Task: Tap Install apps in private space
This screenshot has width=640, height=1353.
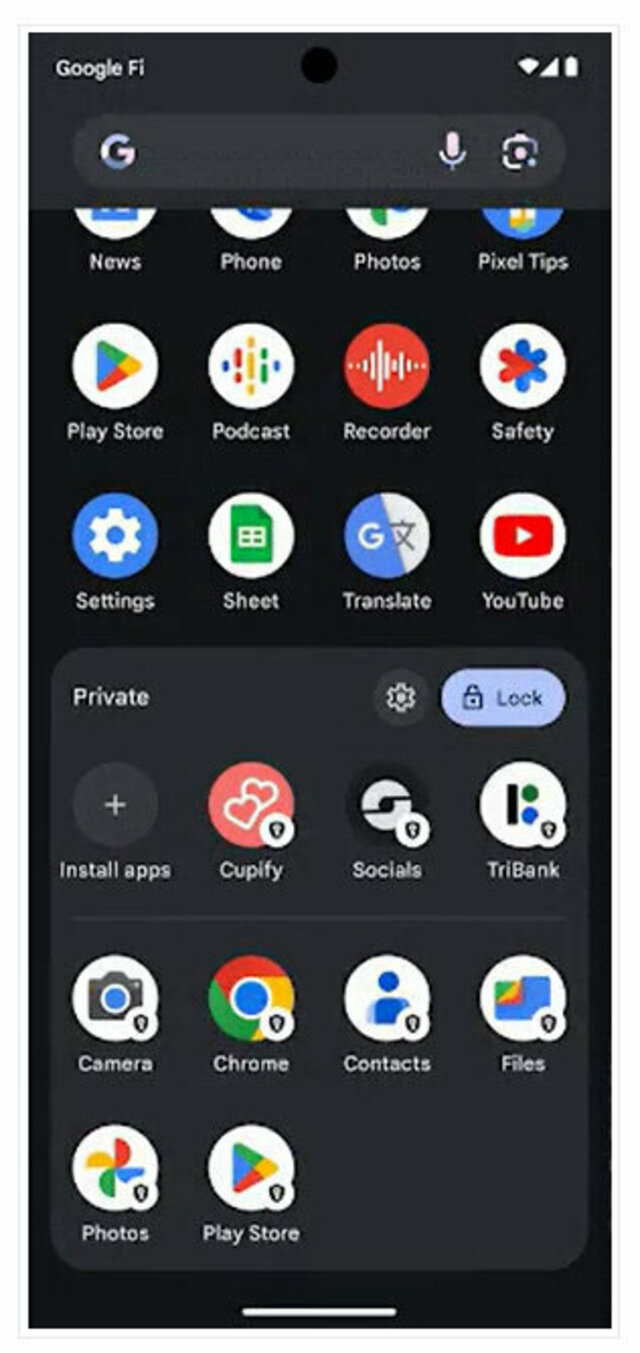Action: click(115, 805)
